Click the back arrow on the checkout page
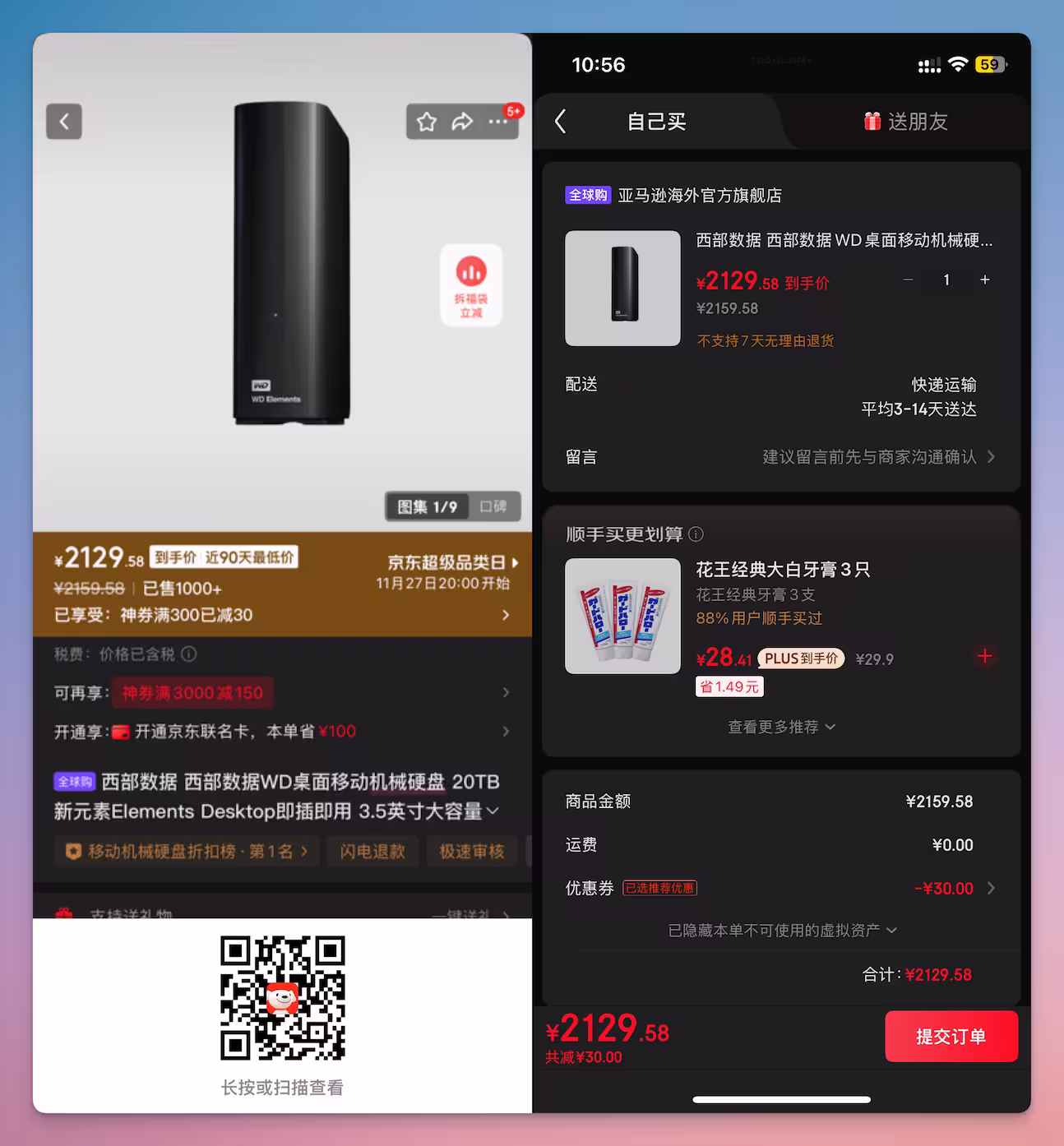 (x=562, y=122)
